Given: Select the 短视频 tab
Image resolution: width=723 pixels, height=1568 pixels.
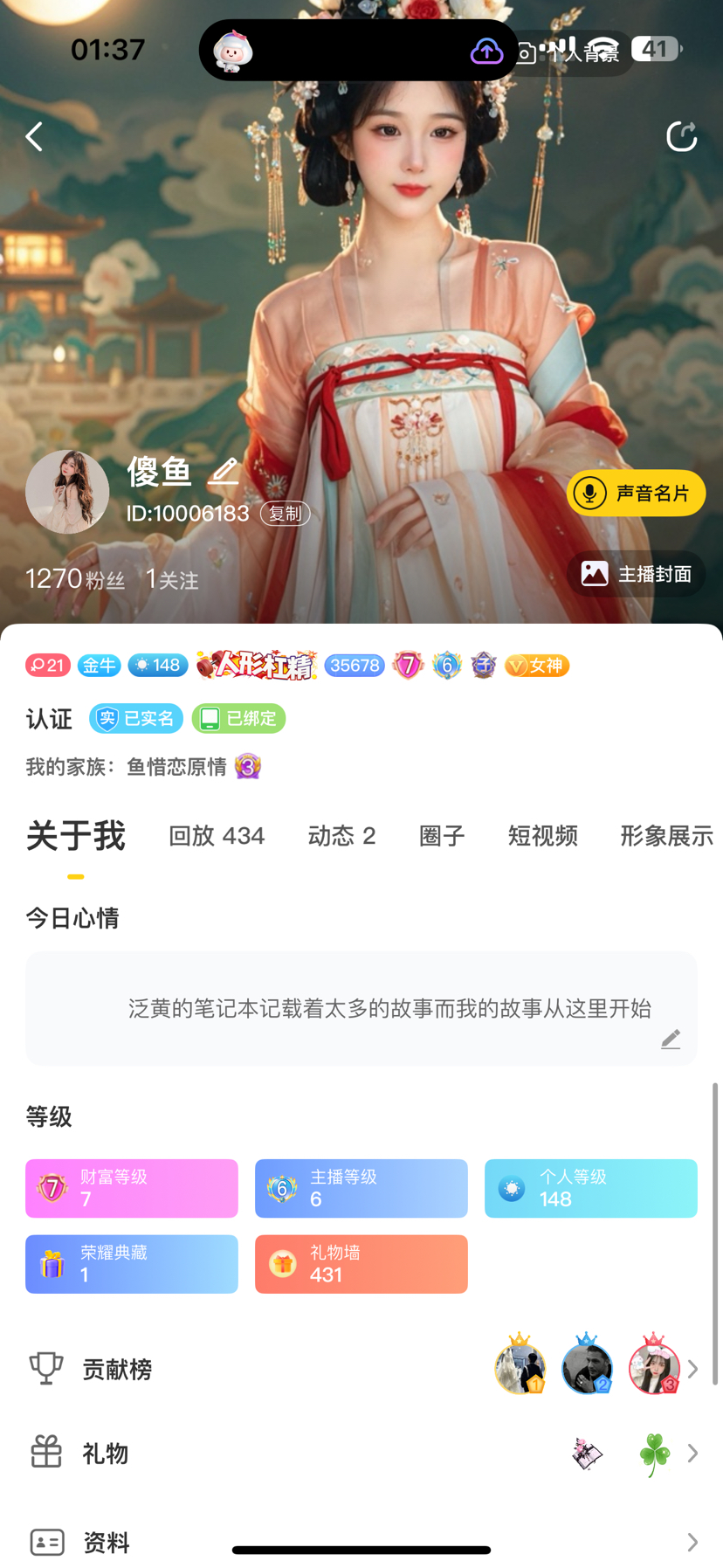Looking at the screenshot, I should click(x=542, y=836).
